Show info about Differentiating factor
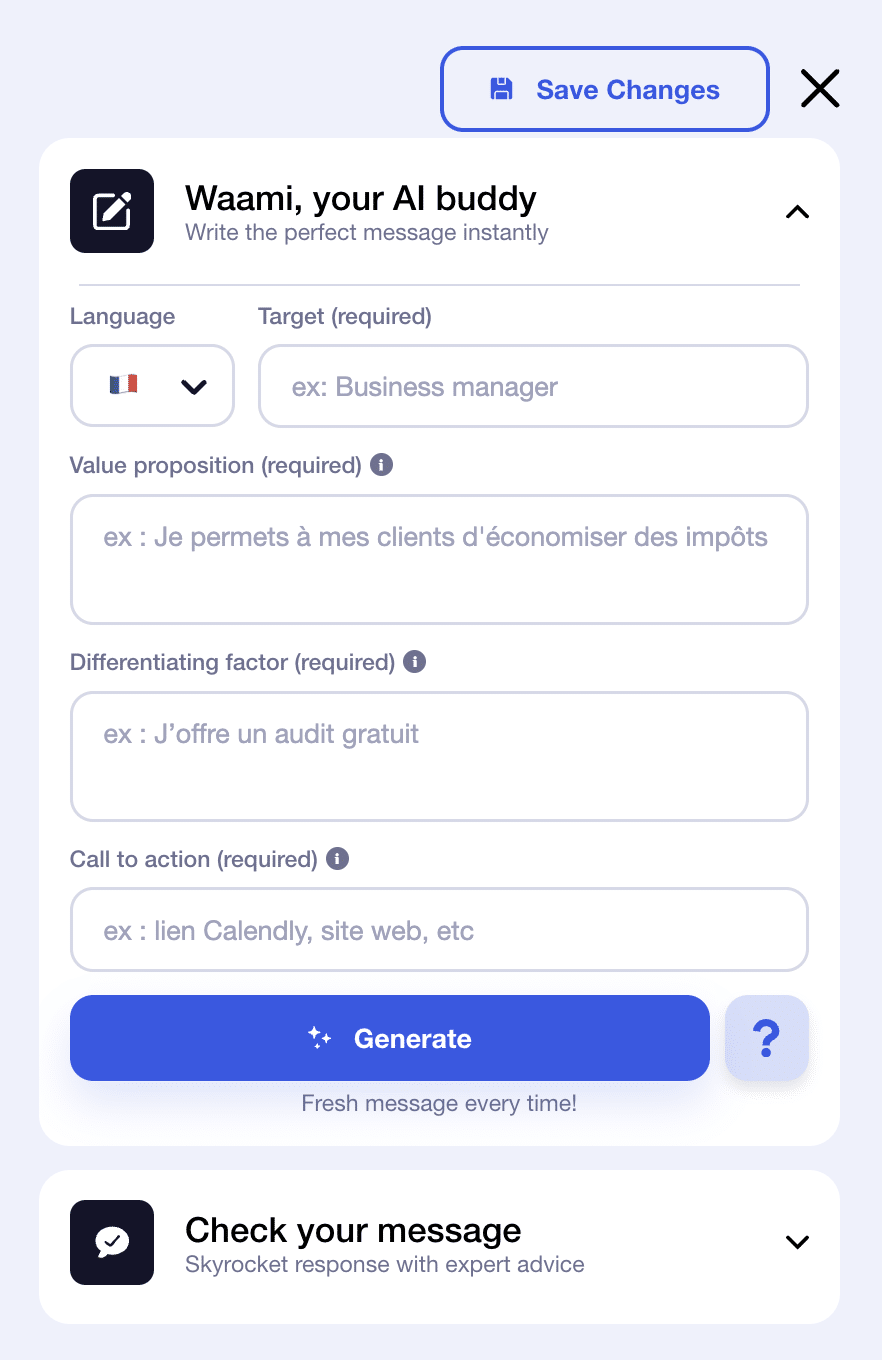Screen dimensions: 882x1360 [415, 662]
